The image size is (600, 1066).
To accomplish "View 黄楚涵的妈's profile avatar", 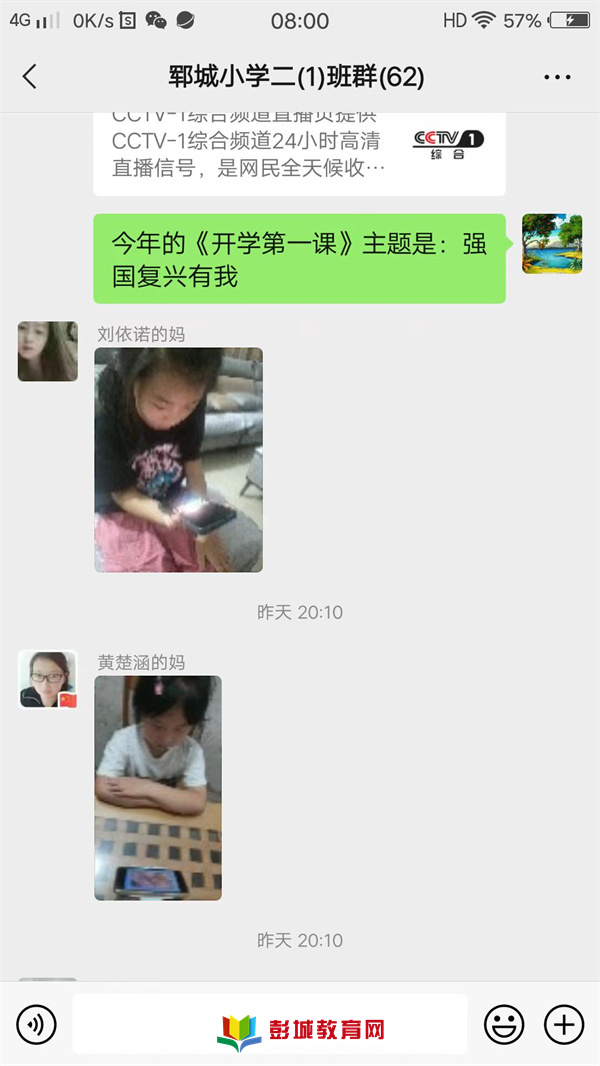I will 47,680.
